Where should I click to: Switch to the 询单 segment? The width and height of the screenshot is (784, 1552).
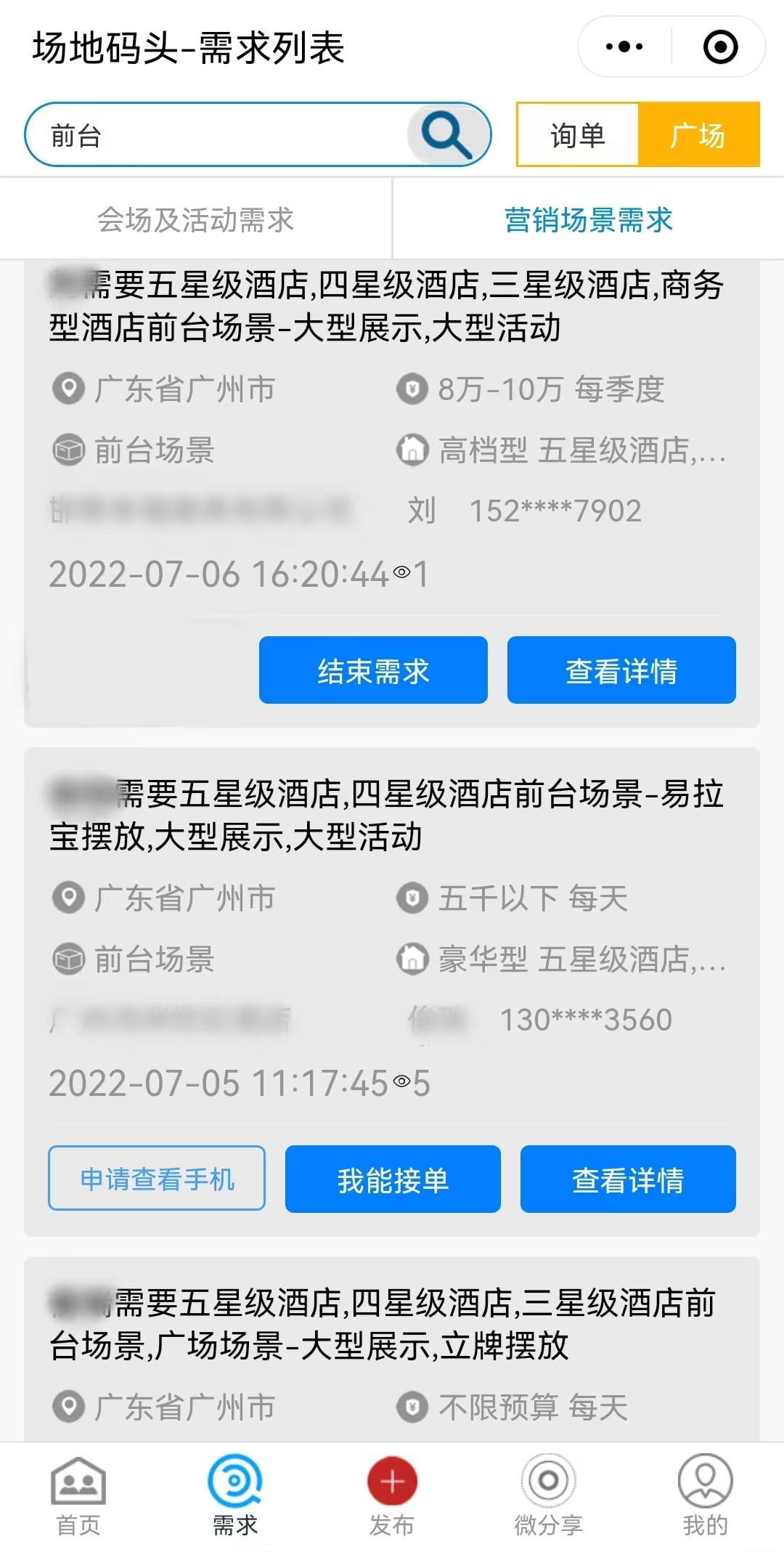pyautogui.click(x=578, y=135)
